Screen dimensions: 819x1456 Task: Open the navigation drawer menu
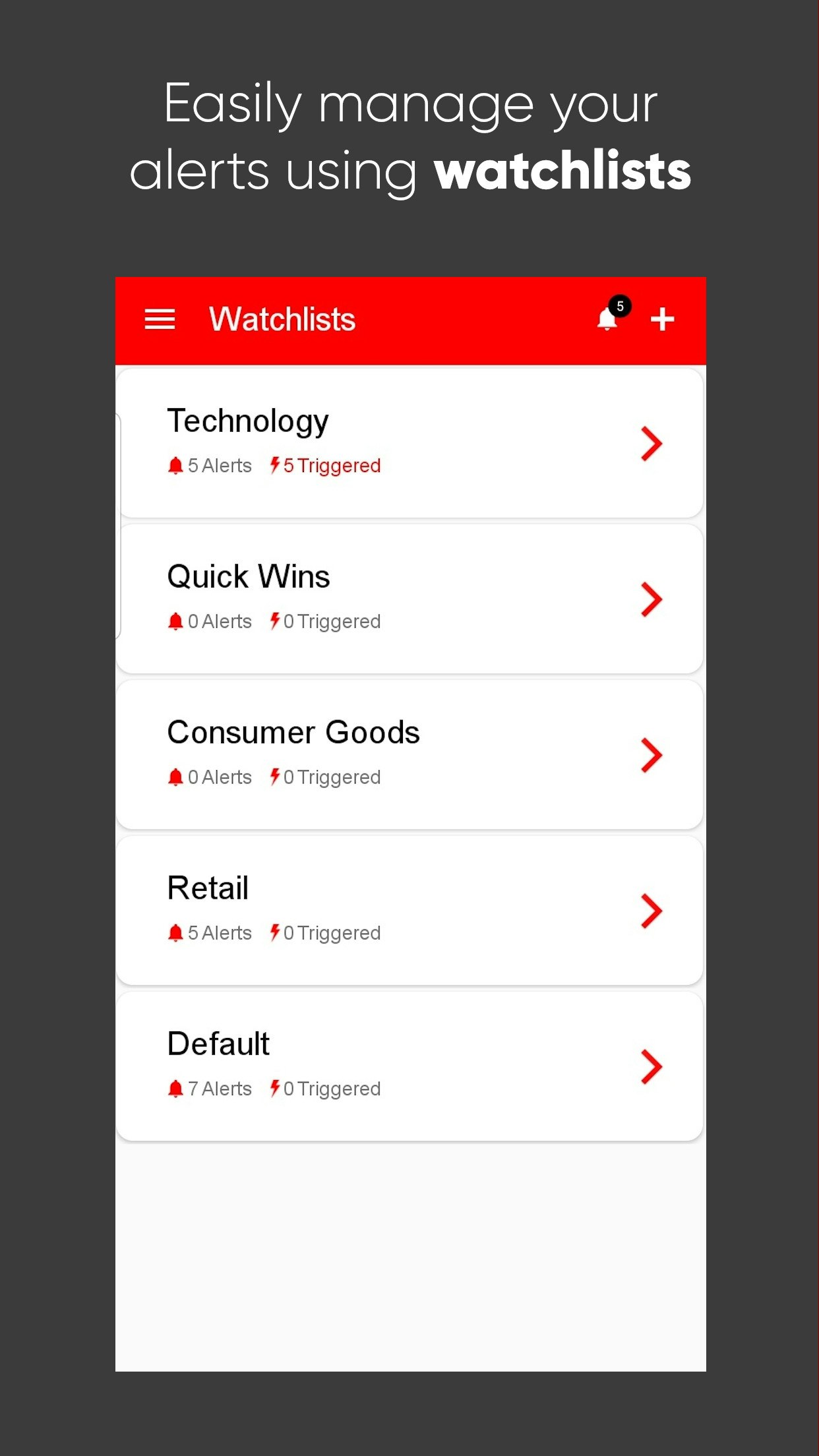pos(160,318)
